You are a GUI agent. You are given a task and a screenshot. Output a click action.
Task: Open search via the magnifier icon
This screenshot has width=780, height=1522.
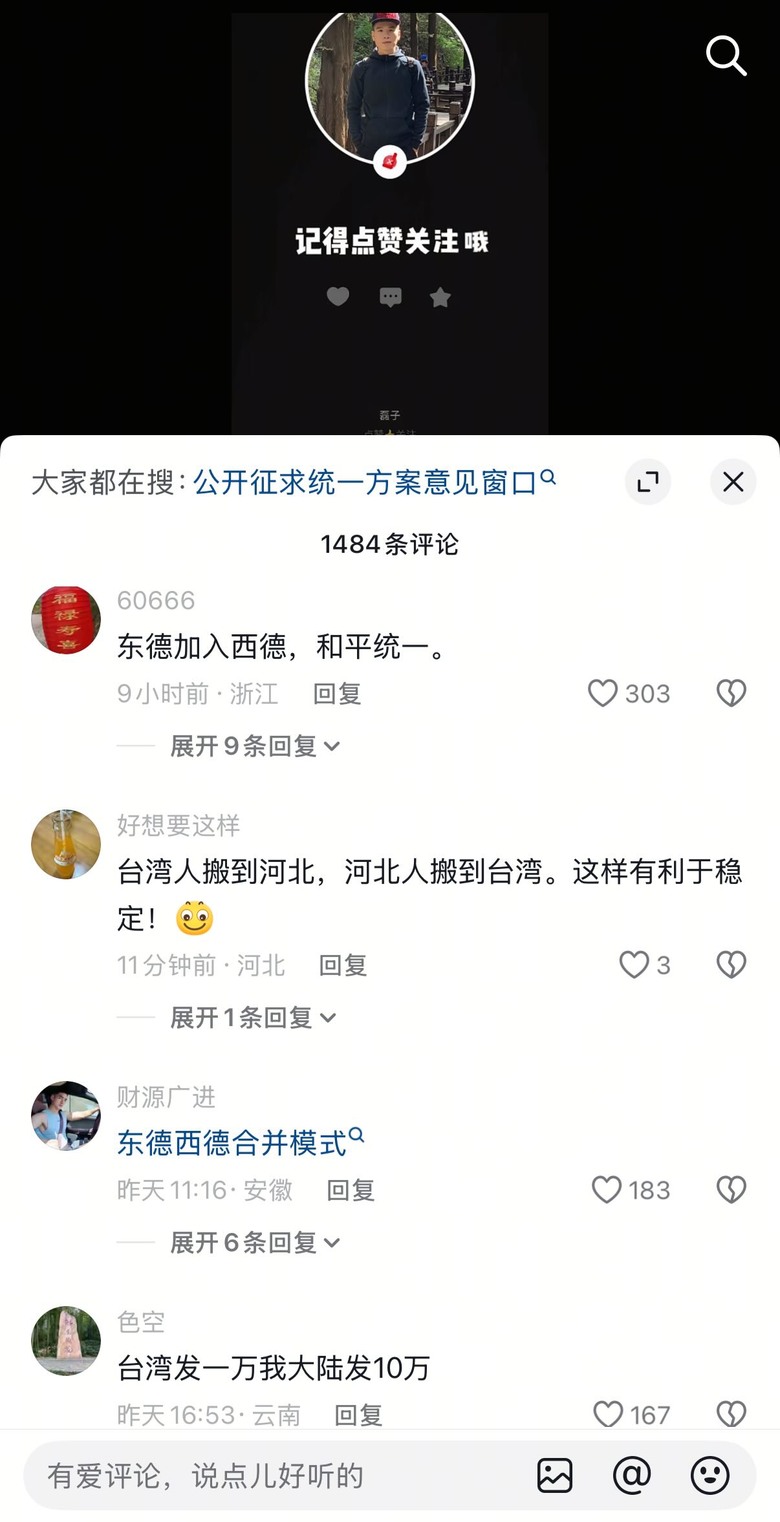pyautogui.click(x=726, y=56)
